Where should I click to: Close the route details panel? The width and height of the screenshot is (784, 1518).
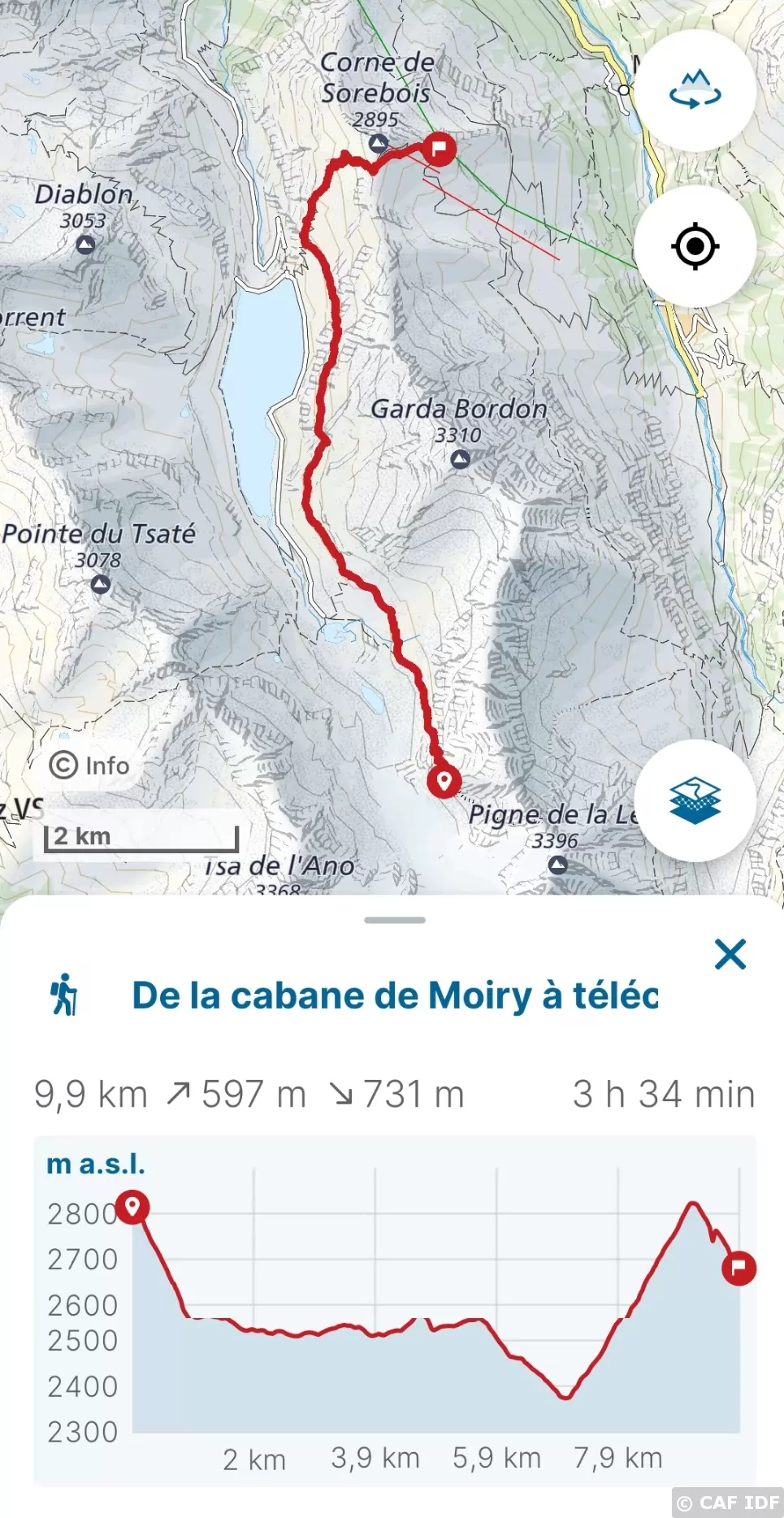pyautogui.click(x=730, y=954)
